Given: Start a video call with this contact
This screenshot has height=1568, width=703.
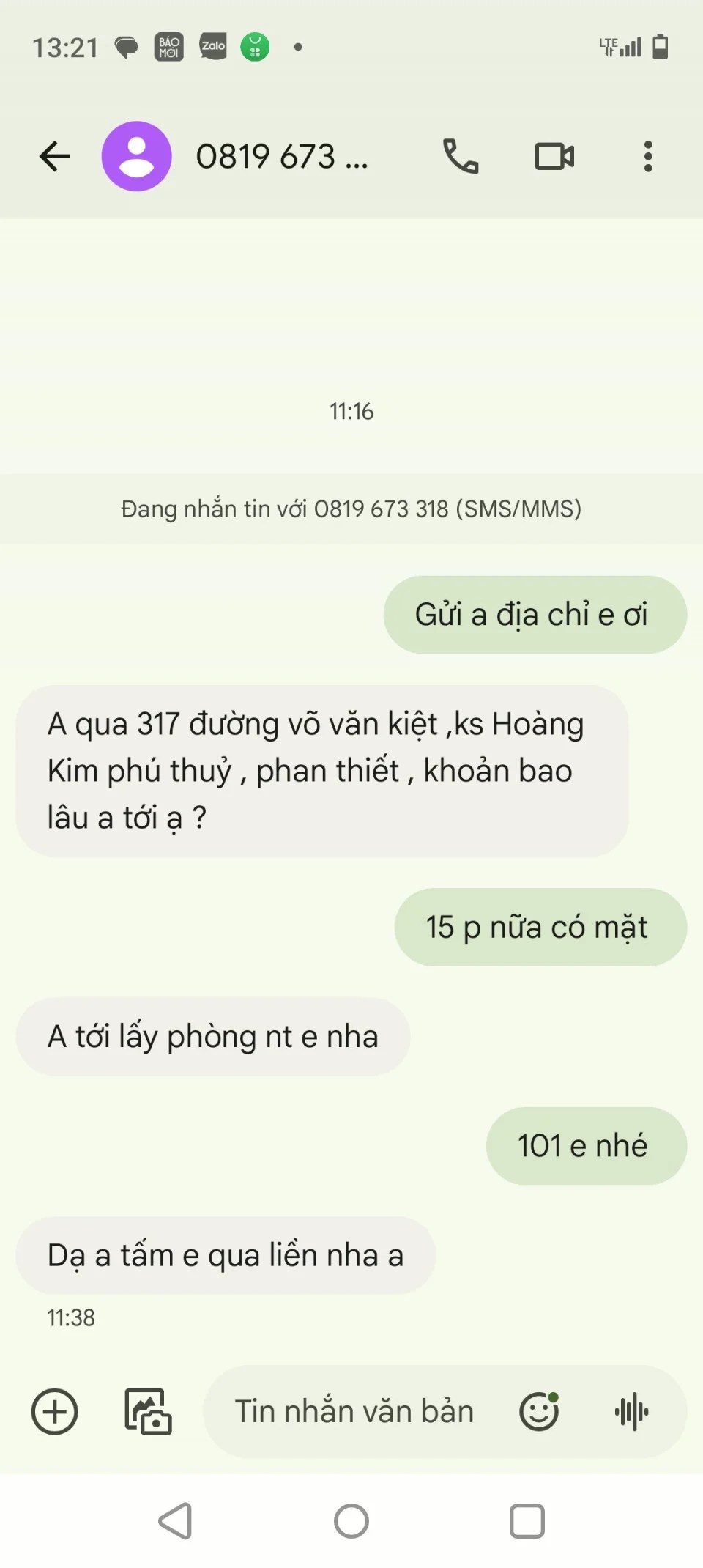Looking at the screenshot, I should click(x=554, y=156).
